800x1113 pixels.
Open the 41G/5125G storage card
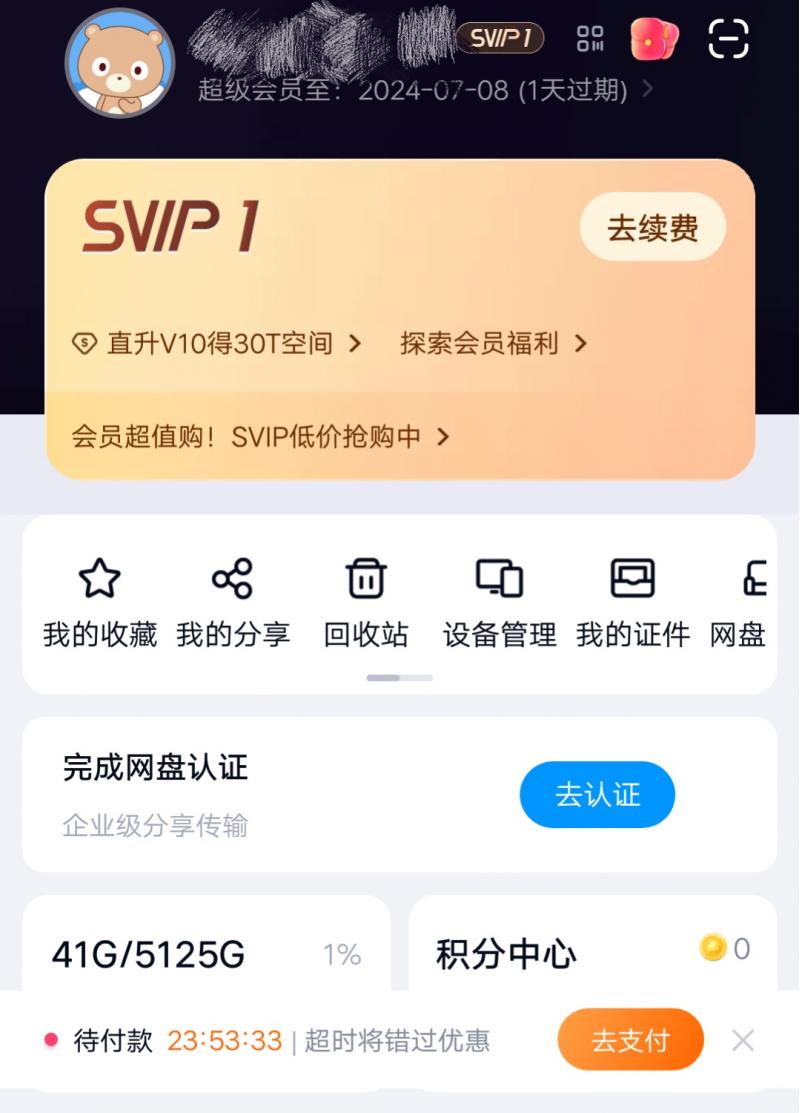[205, 954]
